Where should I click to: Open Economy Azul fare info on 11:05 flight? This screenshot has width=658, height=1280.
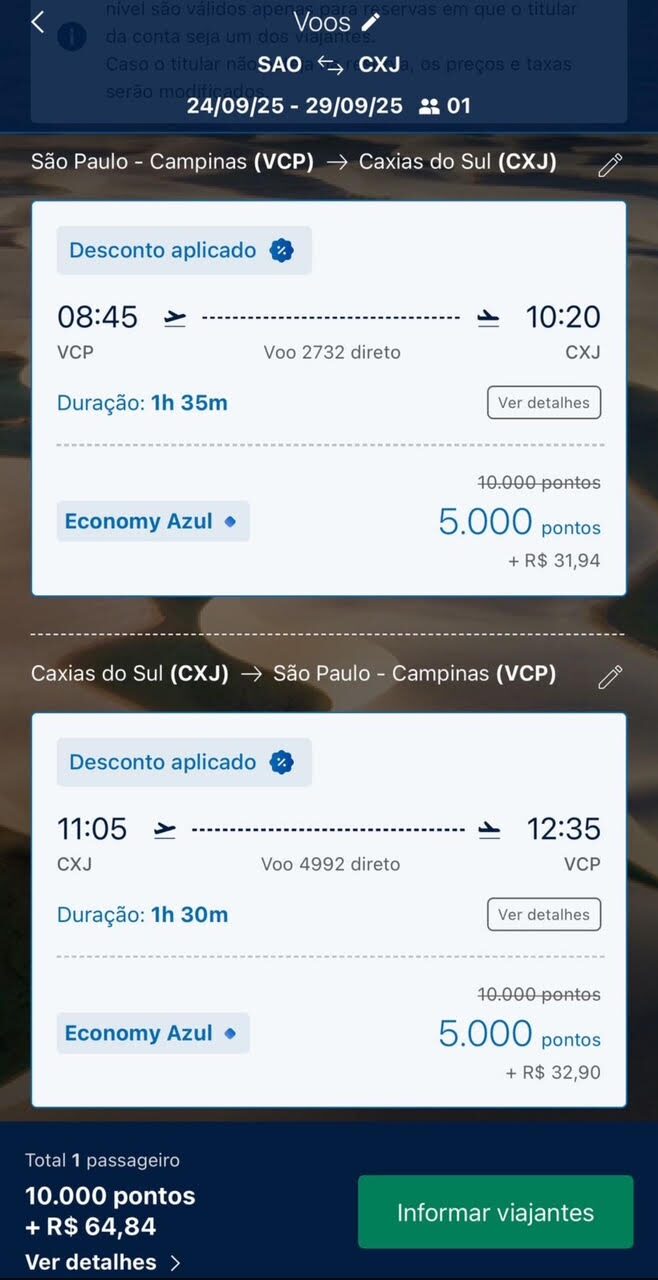(152, 1033)
